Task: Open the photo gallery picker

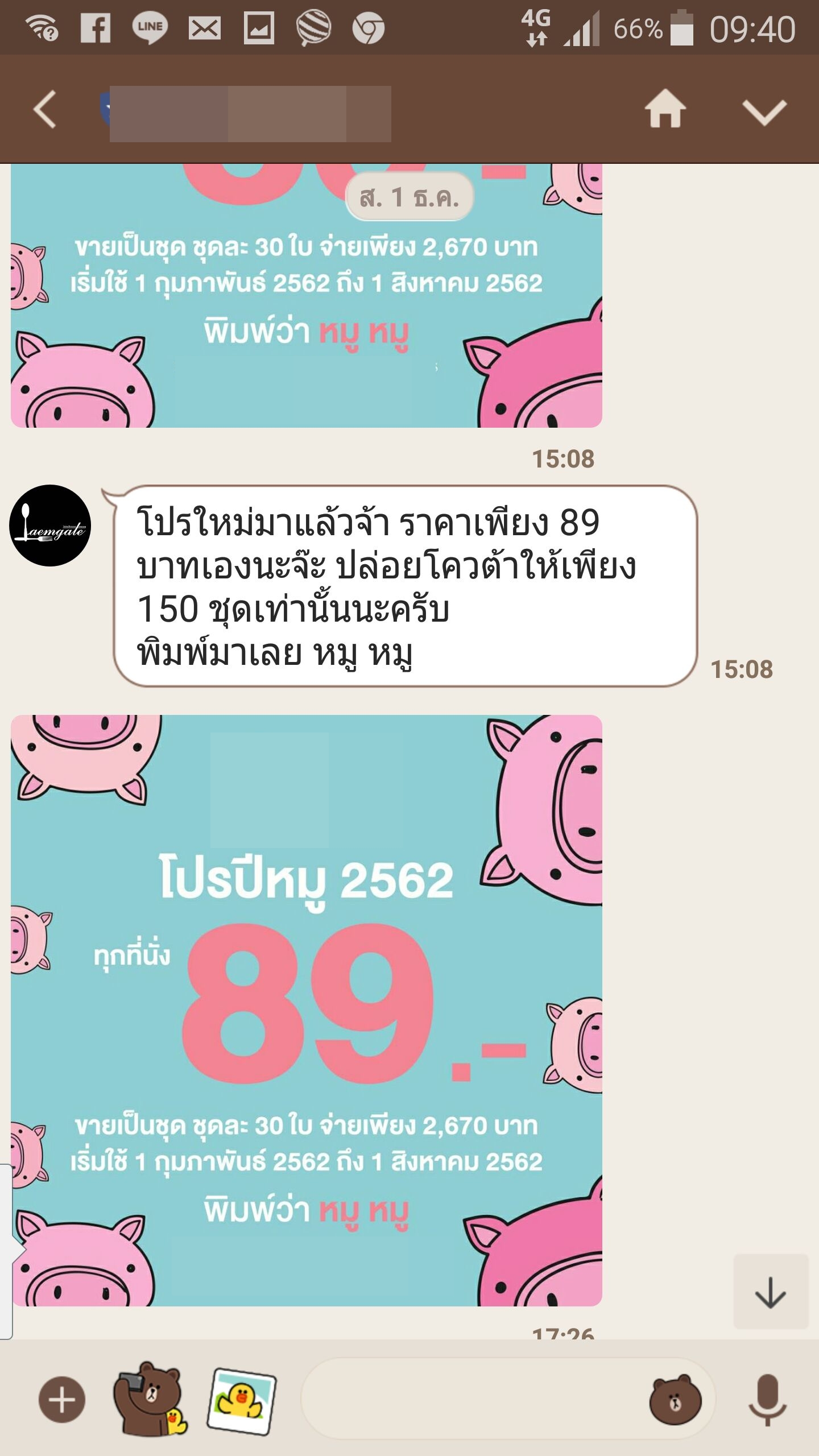Action: [241, 1400]
